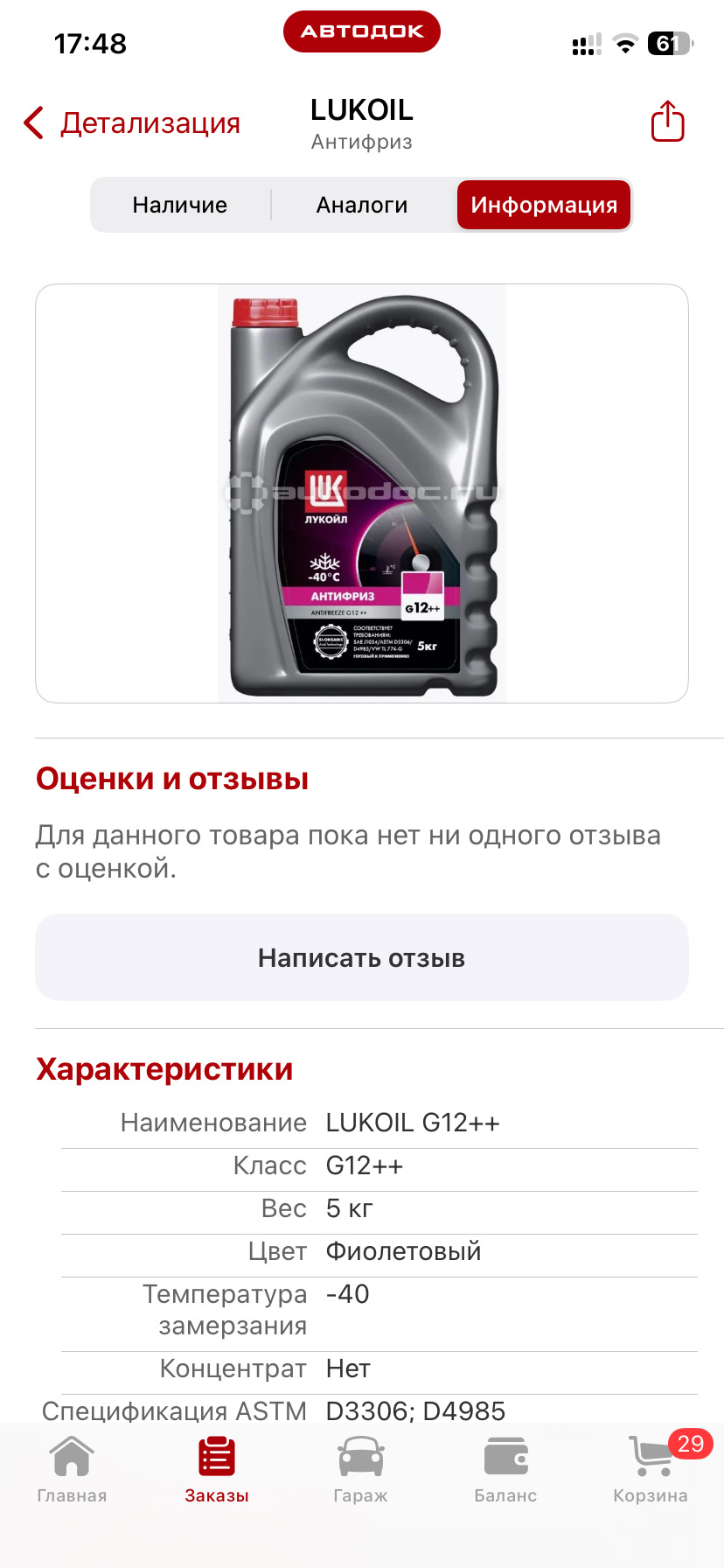Open the Корзина cart tab
The image size is (724, 1568).
[651, 1470]
